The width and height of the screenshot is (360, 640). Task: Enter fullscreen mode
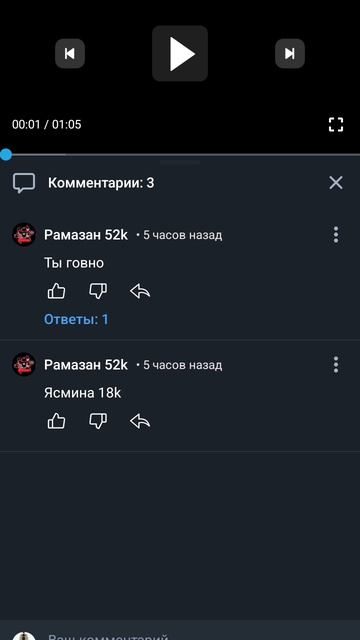[x=336, y=124]
